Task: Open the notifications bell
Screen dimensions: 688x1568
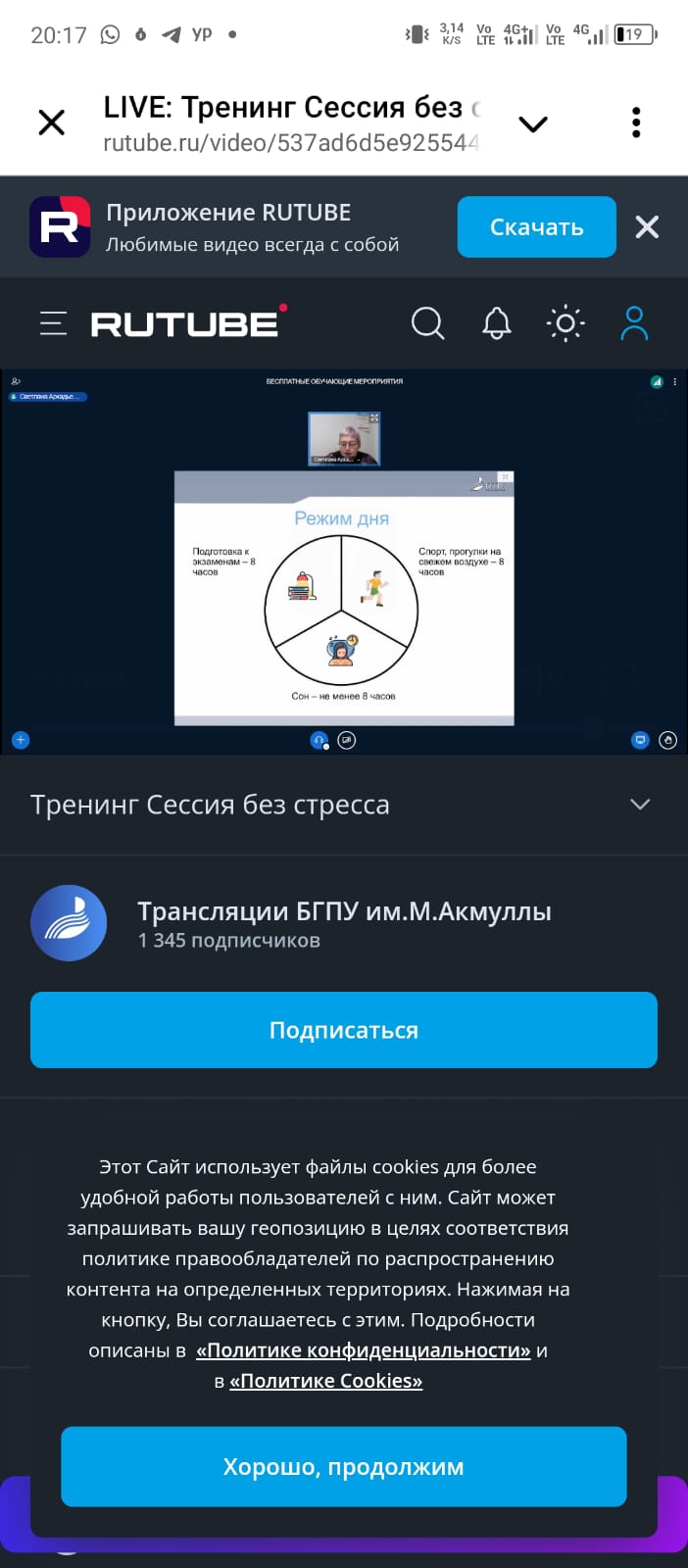Action: (x=497, y=322)
